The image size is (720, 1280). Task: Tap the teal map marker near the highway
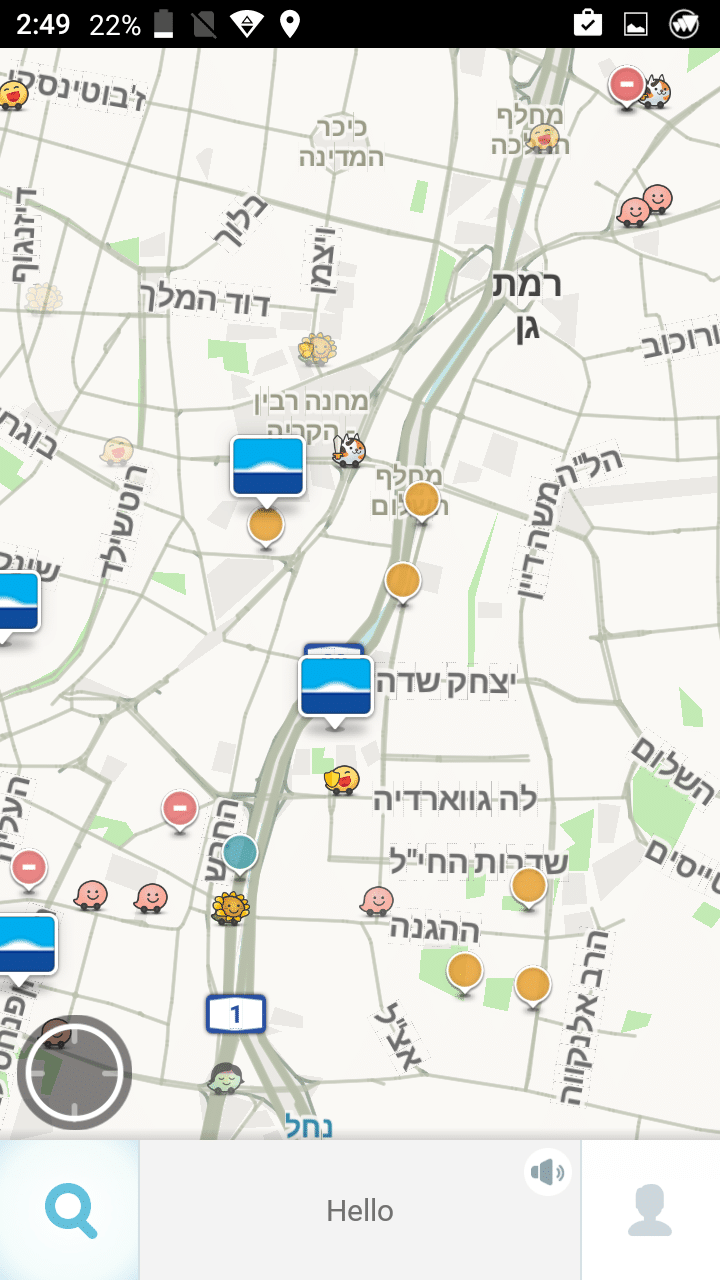pos(240,853)
